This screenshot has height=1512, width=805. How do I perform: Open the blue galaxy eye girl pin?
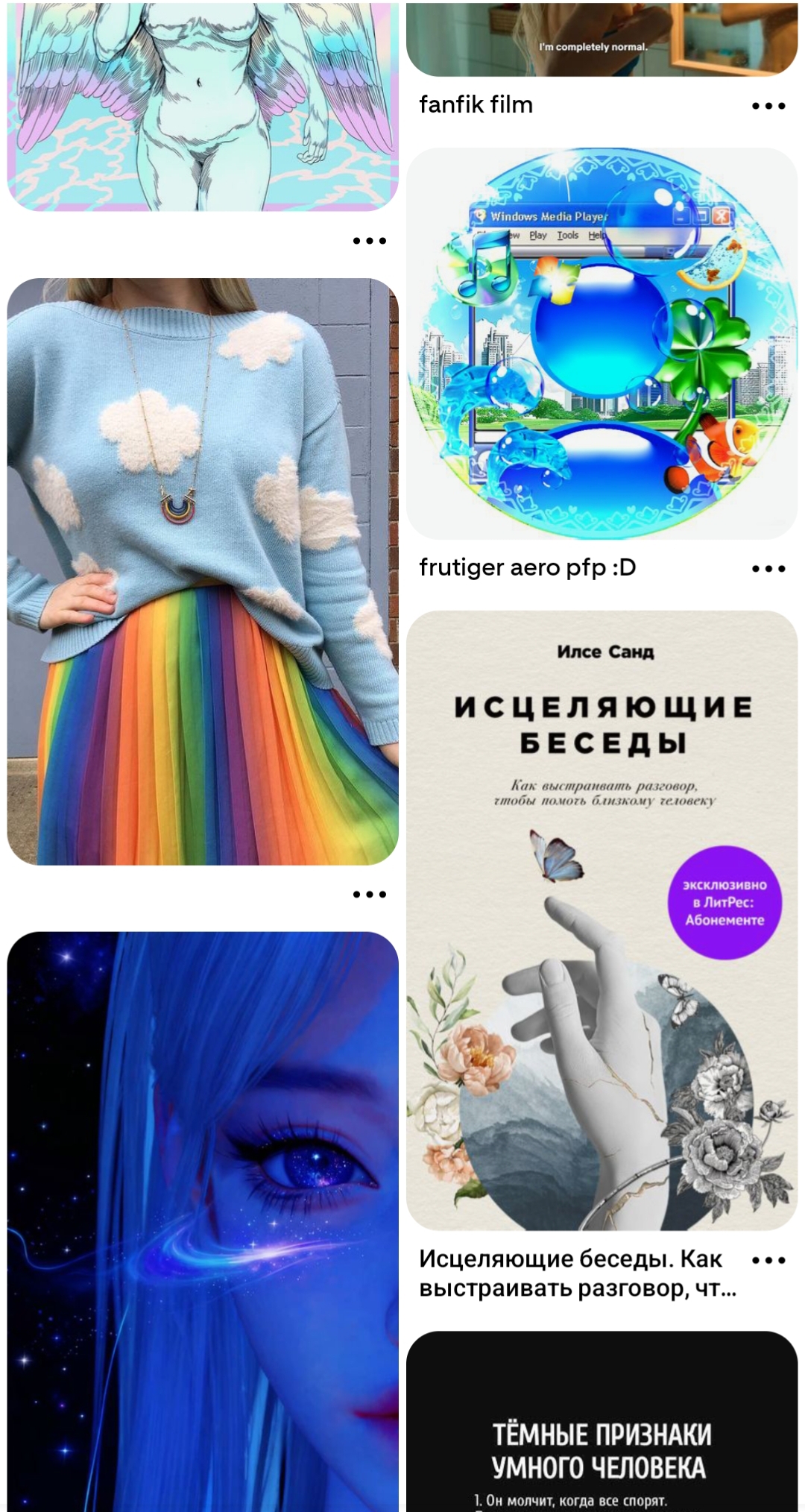(x=203, y=1223)
